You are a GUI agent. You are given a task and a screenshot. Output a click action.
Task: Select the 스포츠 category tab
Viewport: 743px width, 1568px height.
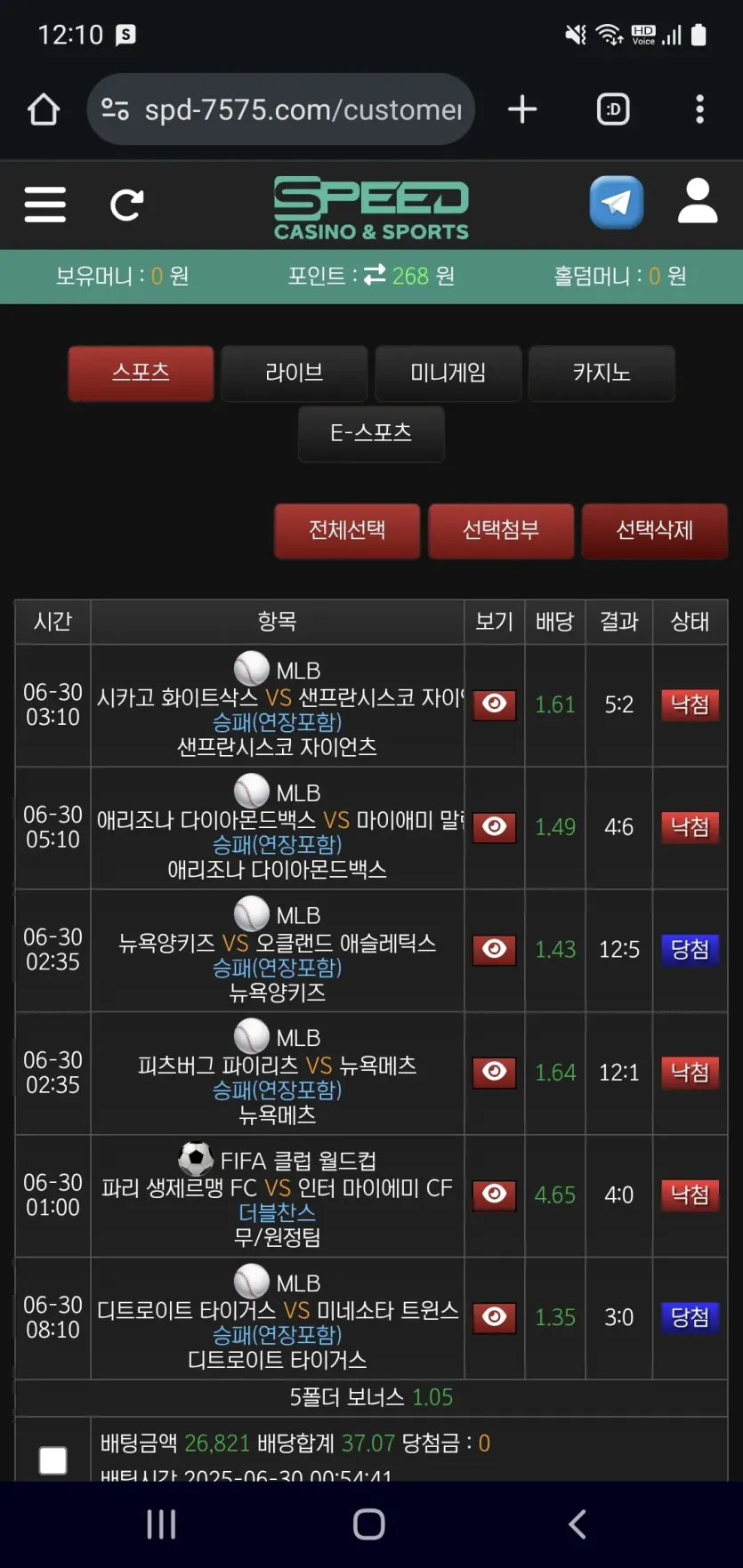coord(141,373)
